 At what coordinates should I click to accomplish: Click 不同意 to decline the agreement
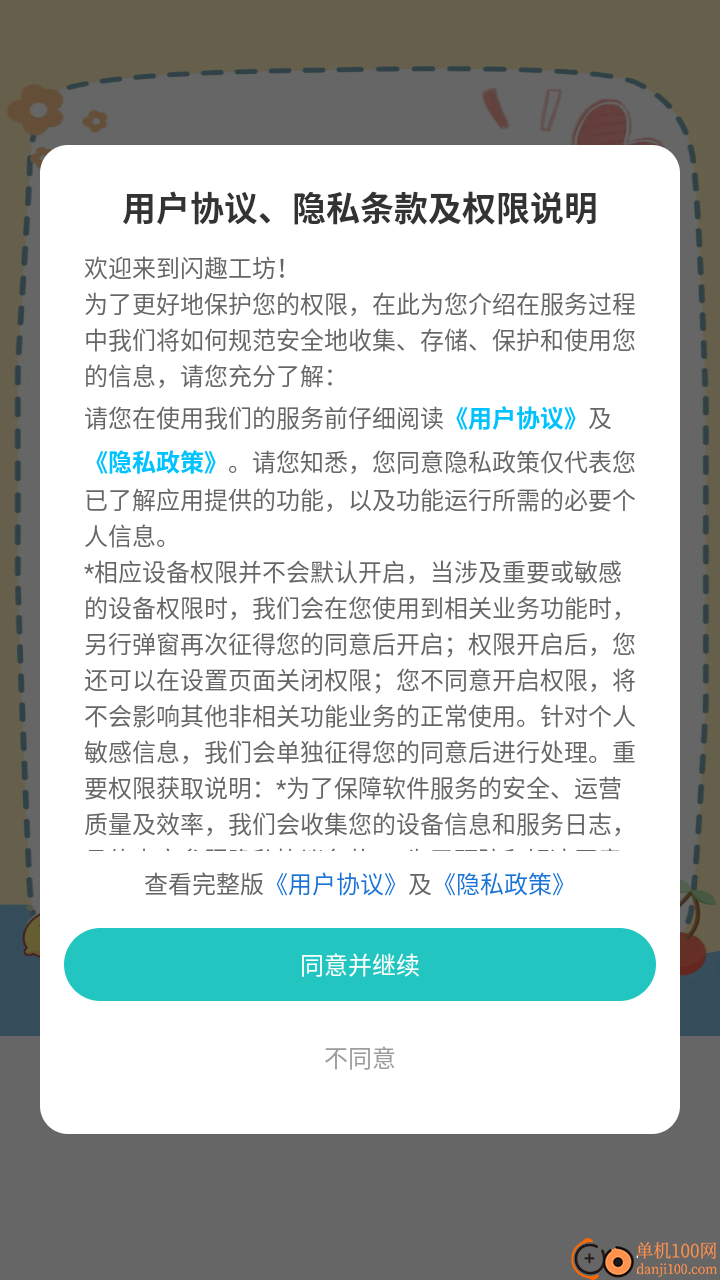360,1057
